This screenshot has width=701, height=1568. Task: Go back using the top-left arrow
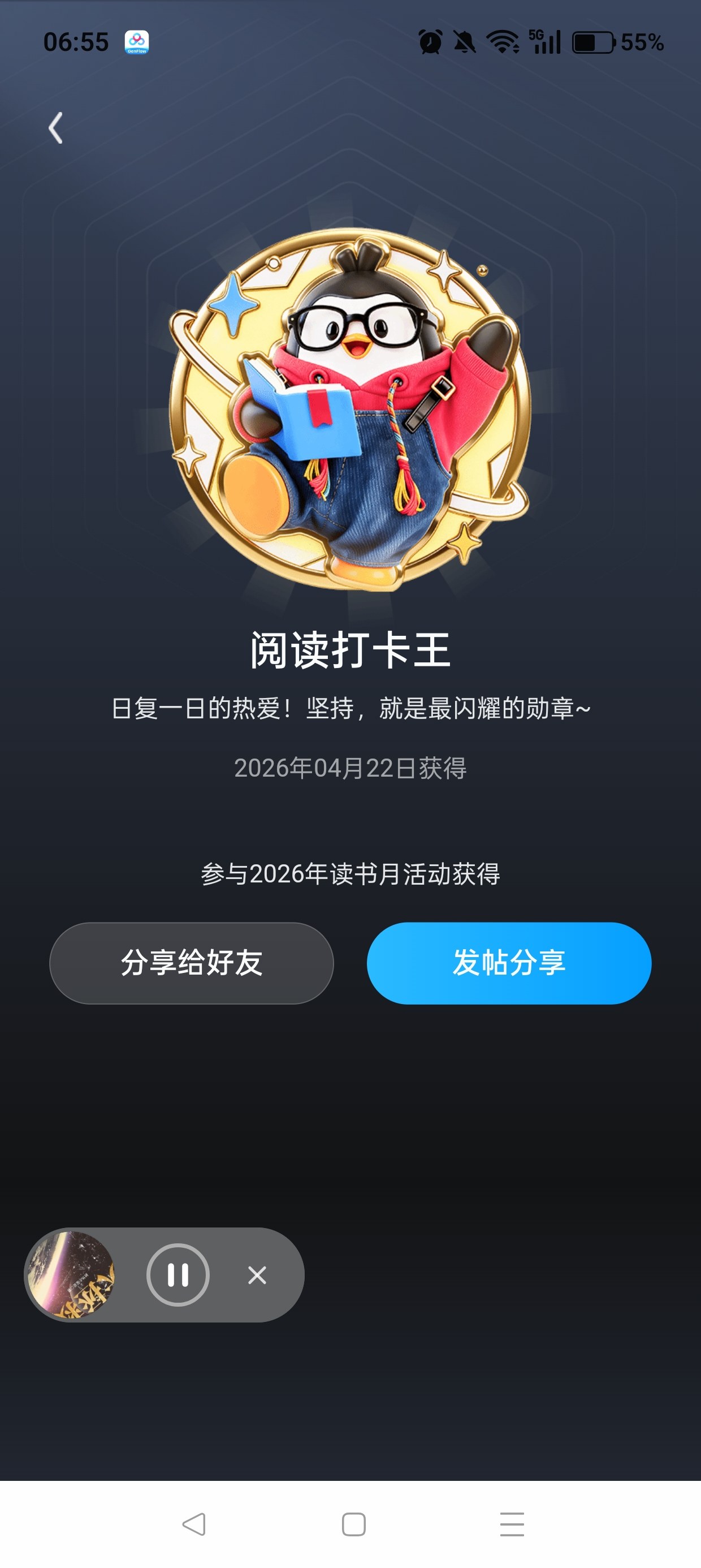click(x=56, y=128)
